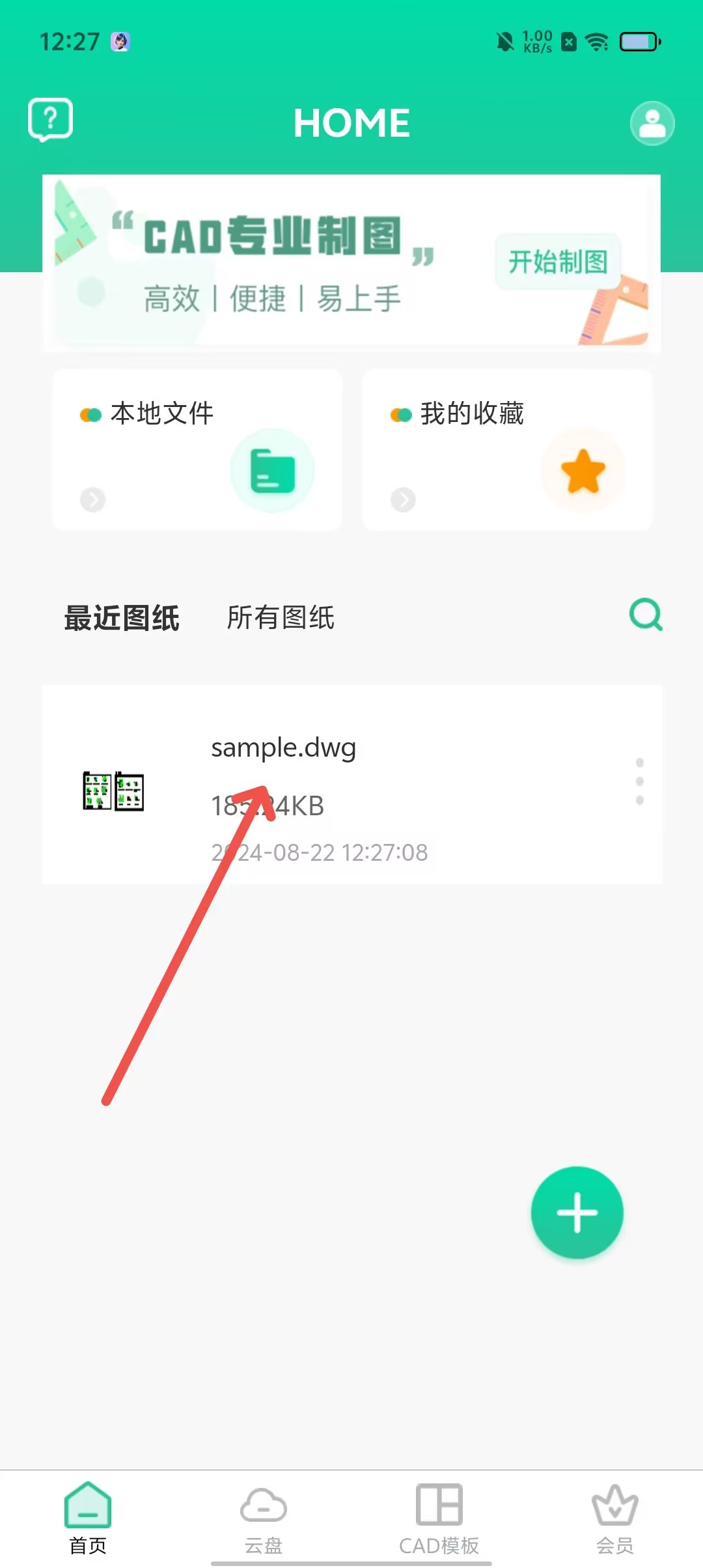
Task: Open more options for sample.dwg
Action: [x=640, y=781]
